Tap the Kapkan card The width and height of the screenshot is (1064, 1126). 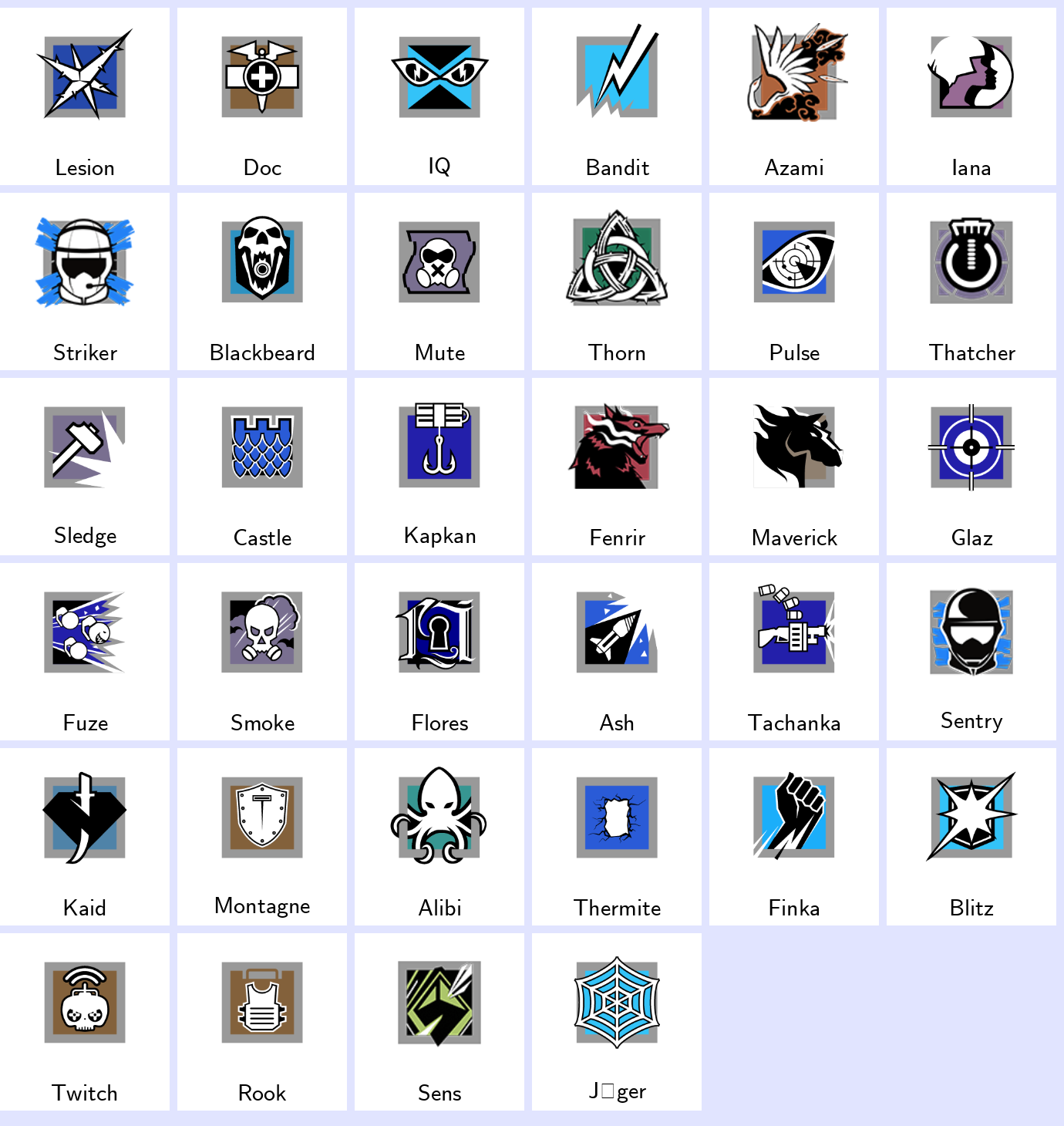tap(439, 467)
